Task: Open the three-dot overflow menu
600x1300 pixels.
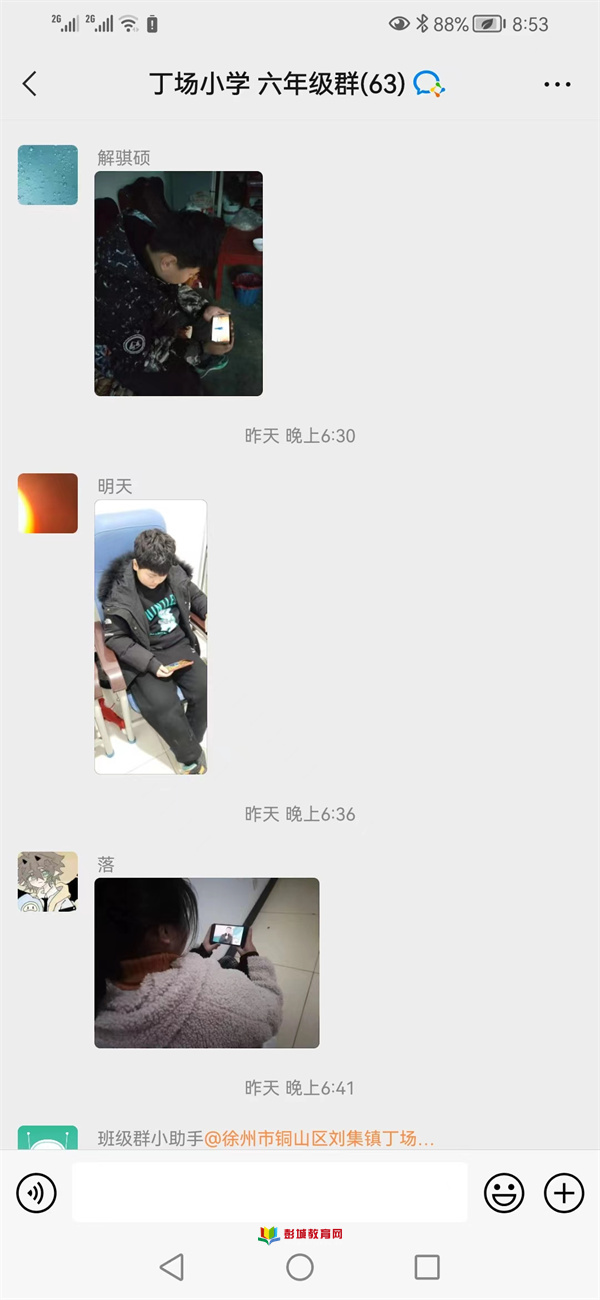Action: 557,84
